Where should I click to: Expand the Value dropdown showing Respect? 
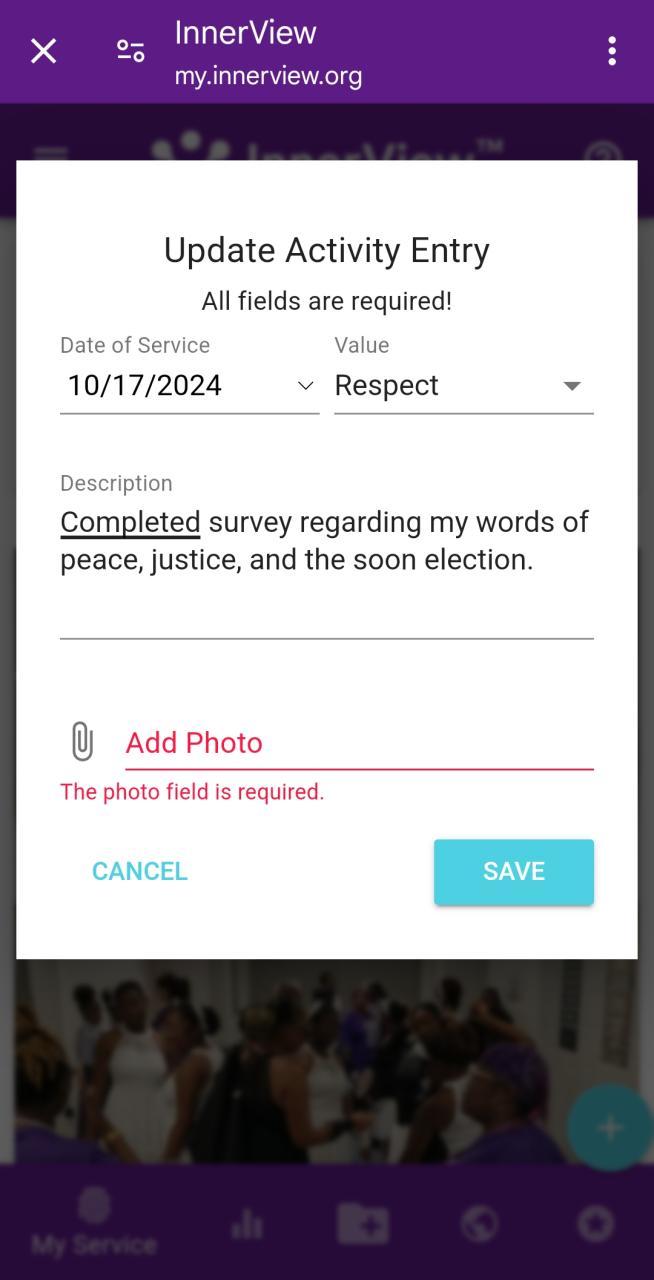click(x=463, y=386)
